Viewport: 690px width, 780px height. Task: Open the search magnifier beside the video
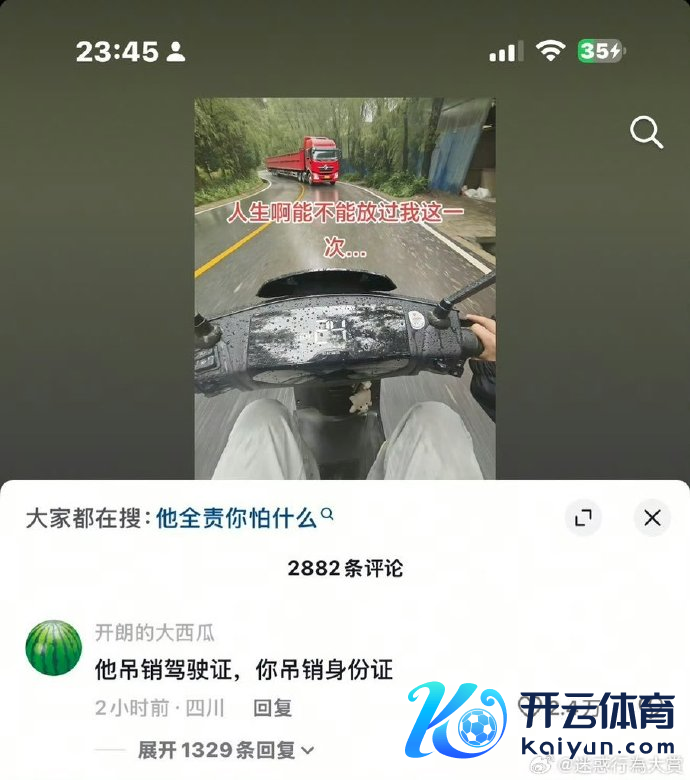tap(646, 133)
